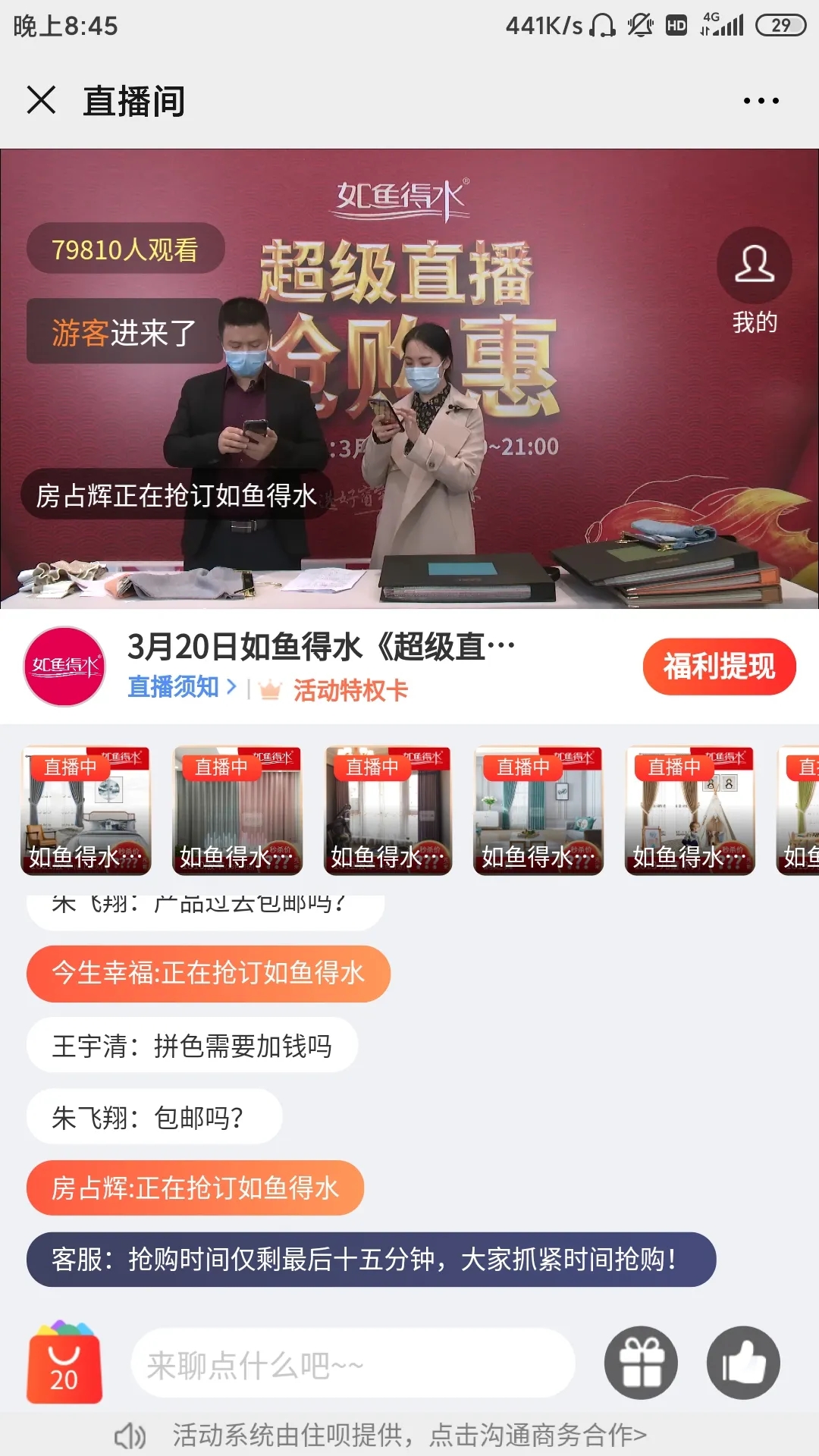Open the 点击沟通商务合作 link
Image resolution: width=819 pixels, height=1456 pixels.
click(538, 1434)
